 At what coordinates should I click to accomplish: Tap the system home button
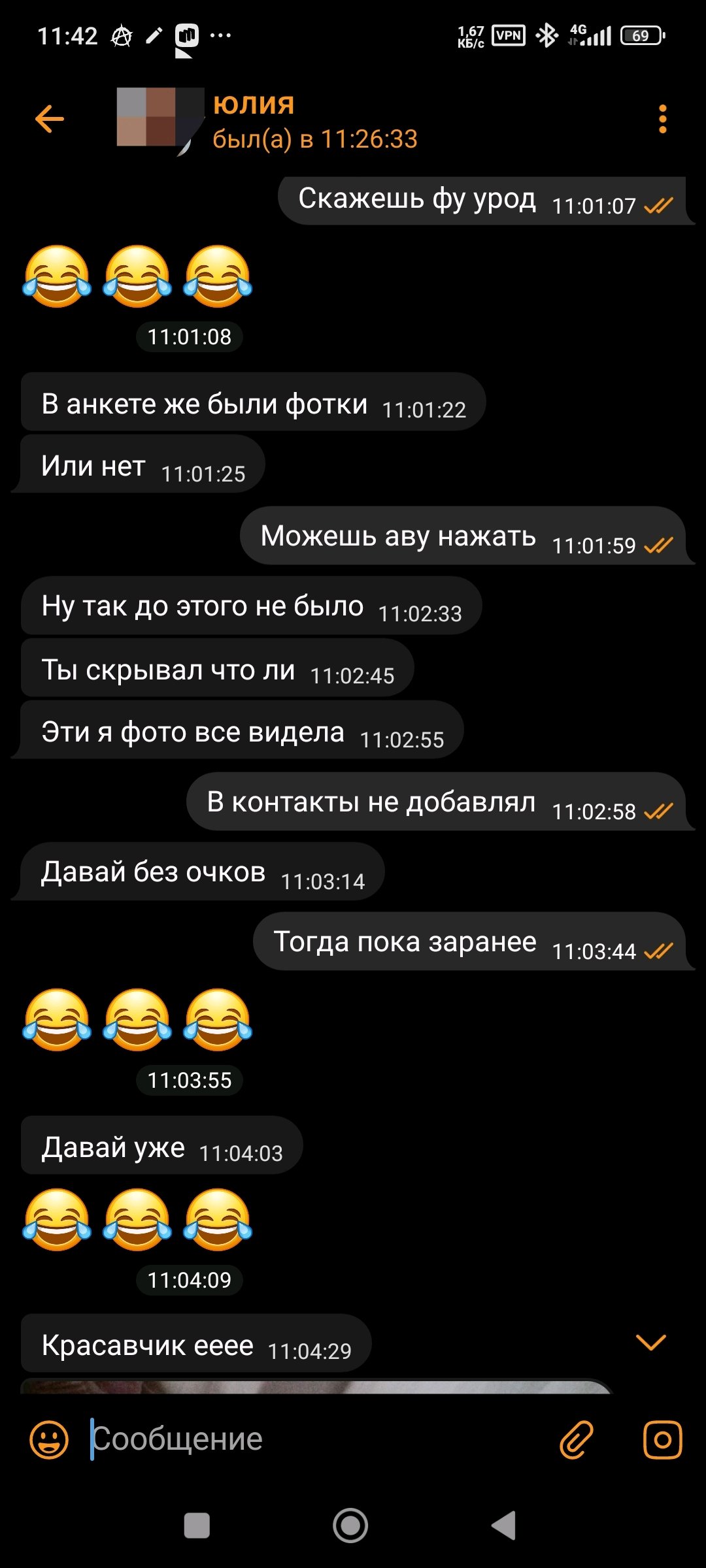(350, 1526)
